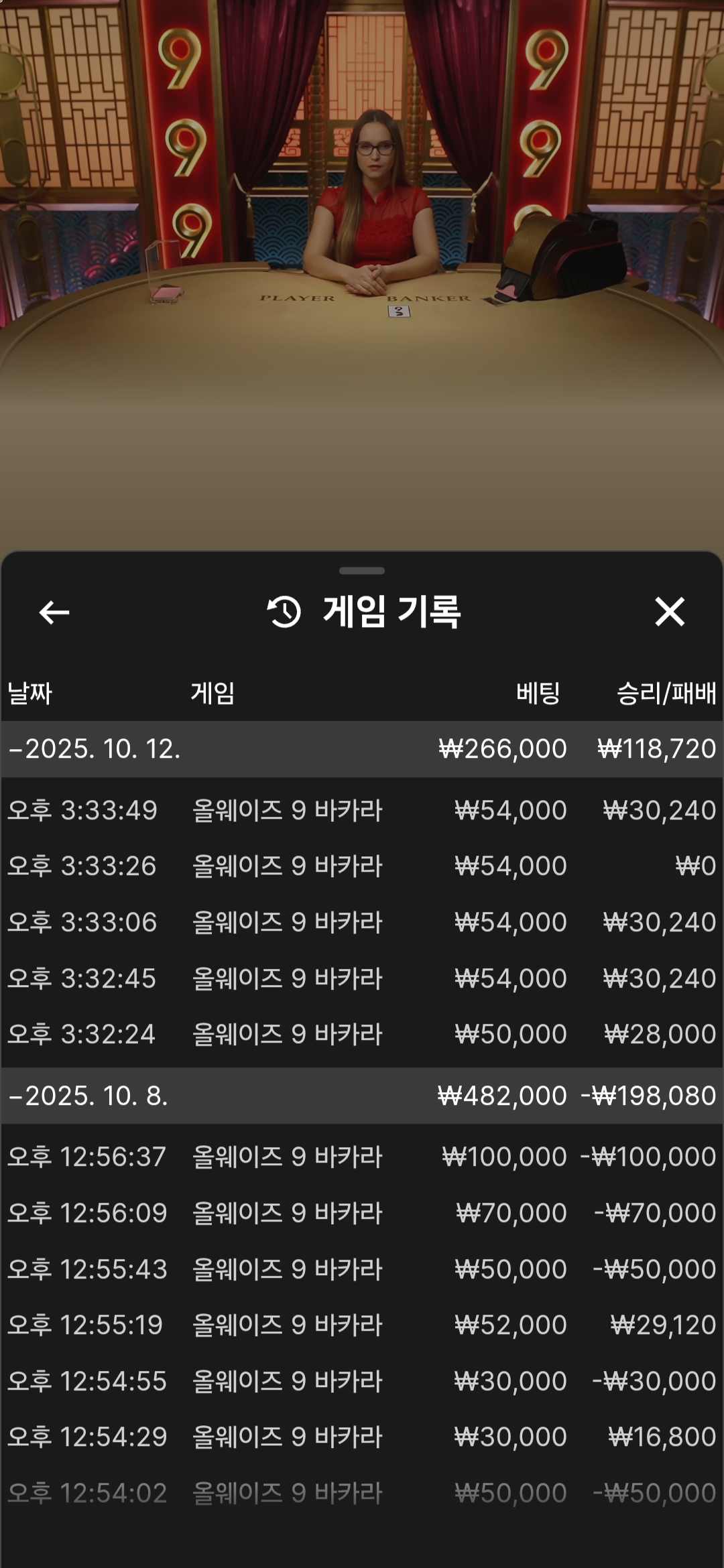Open the 오후 3:33:26 game record
Image resolution: width=724 pixels, height=1568 pixels.
[362, 866]
